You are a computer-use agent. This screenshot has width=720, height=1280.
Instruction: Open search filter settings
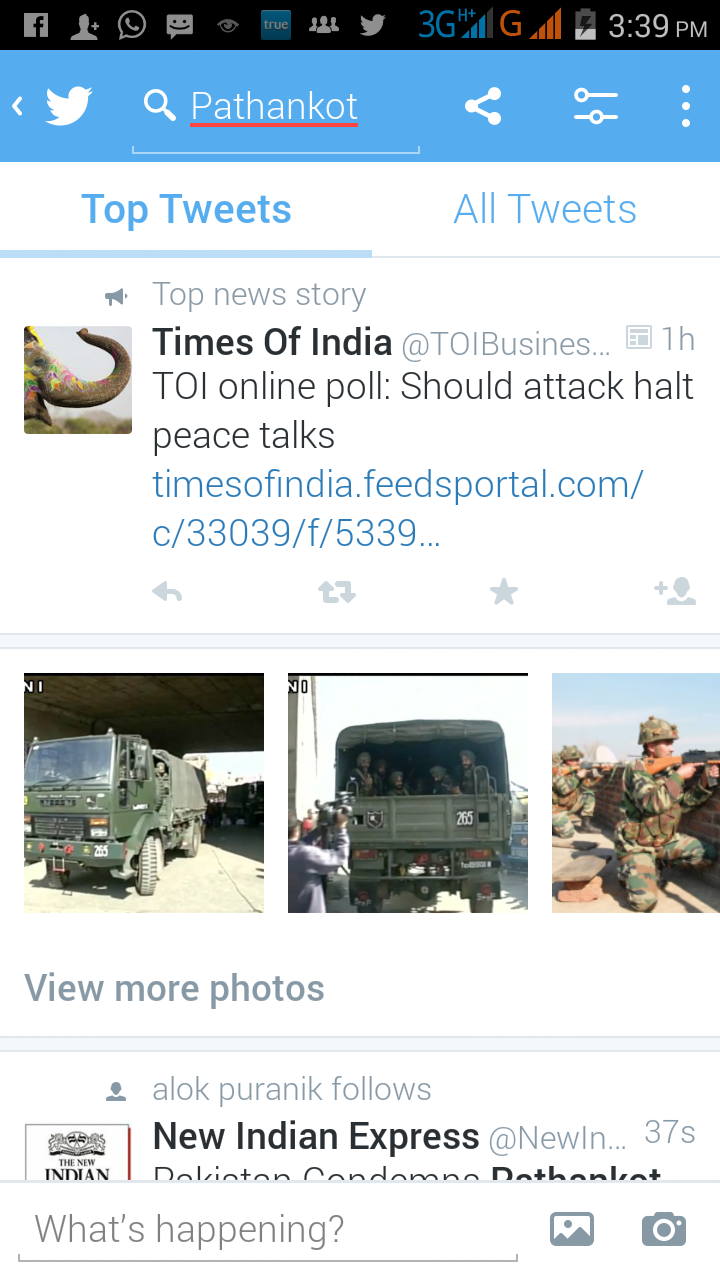pyautogui.click(x=595, y=106)
